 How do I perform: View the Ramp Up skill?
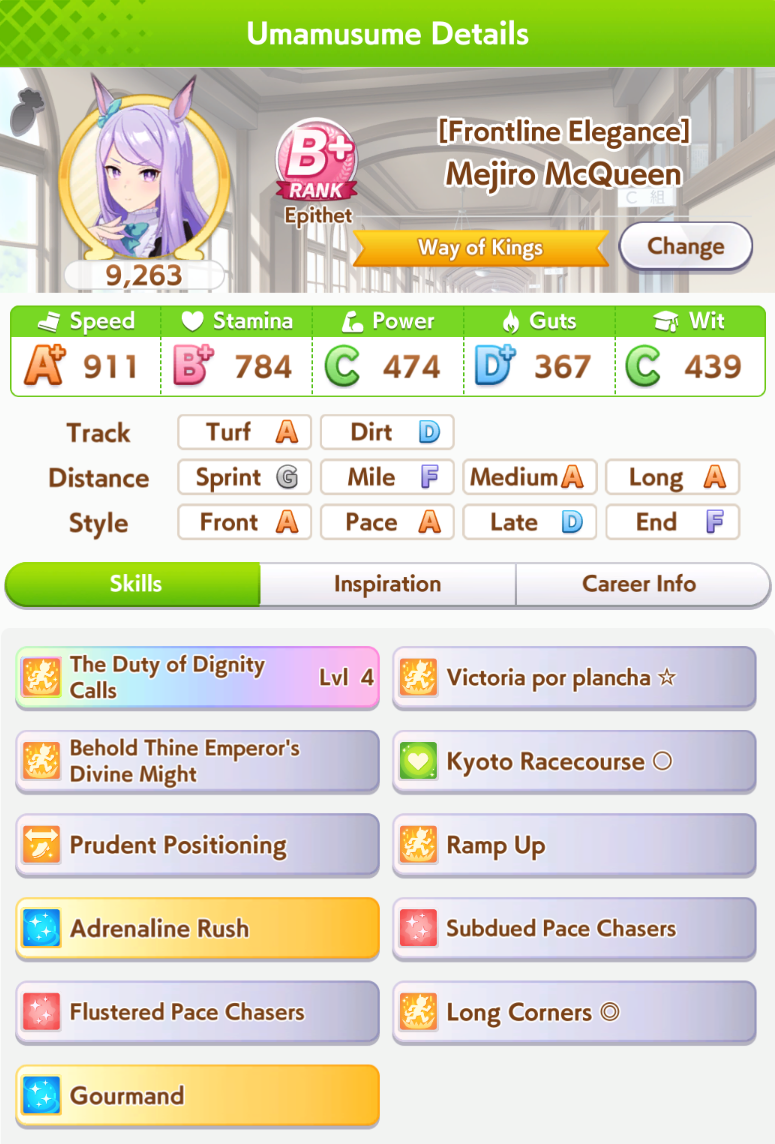coord(574,846)
